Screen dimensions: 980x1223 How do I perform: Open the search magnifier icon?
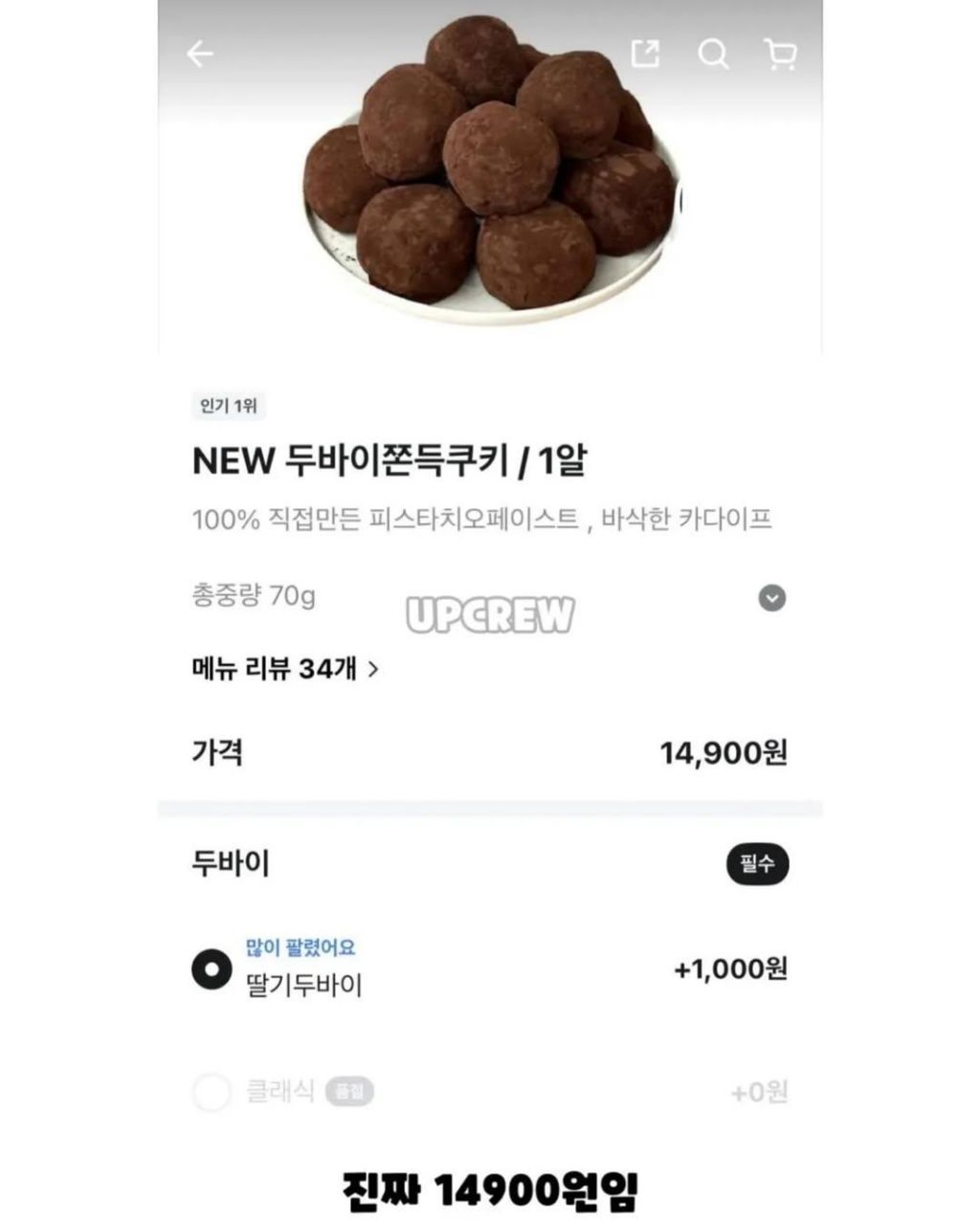coord(713,54)
